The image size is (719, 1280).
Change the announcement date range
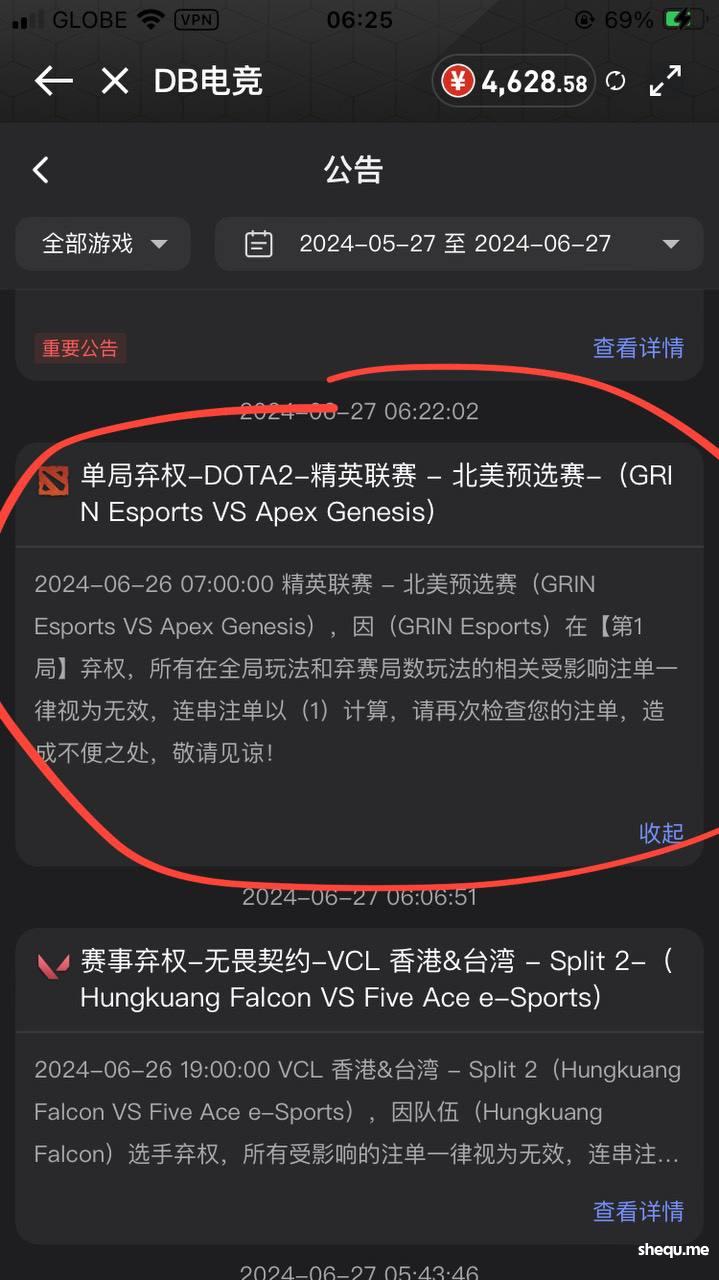click(x=459, y=244)
